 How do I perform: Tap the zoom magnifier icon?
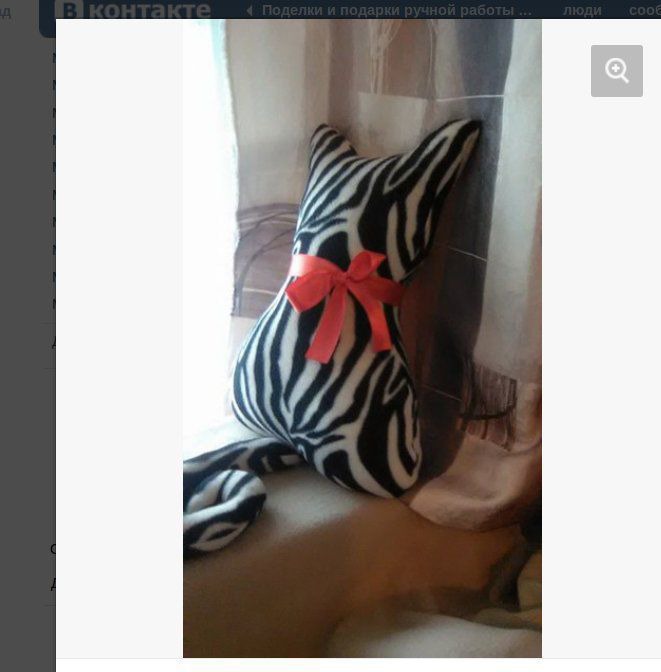617,71
